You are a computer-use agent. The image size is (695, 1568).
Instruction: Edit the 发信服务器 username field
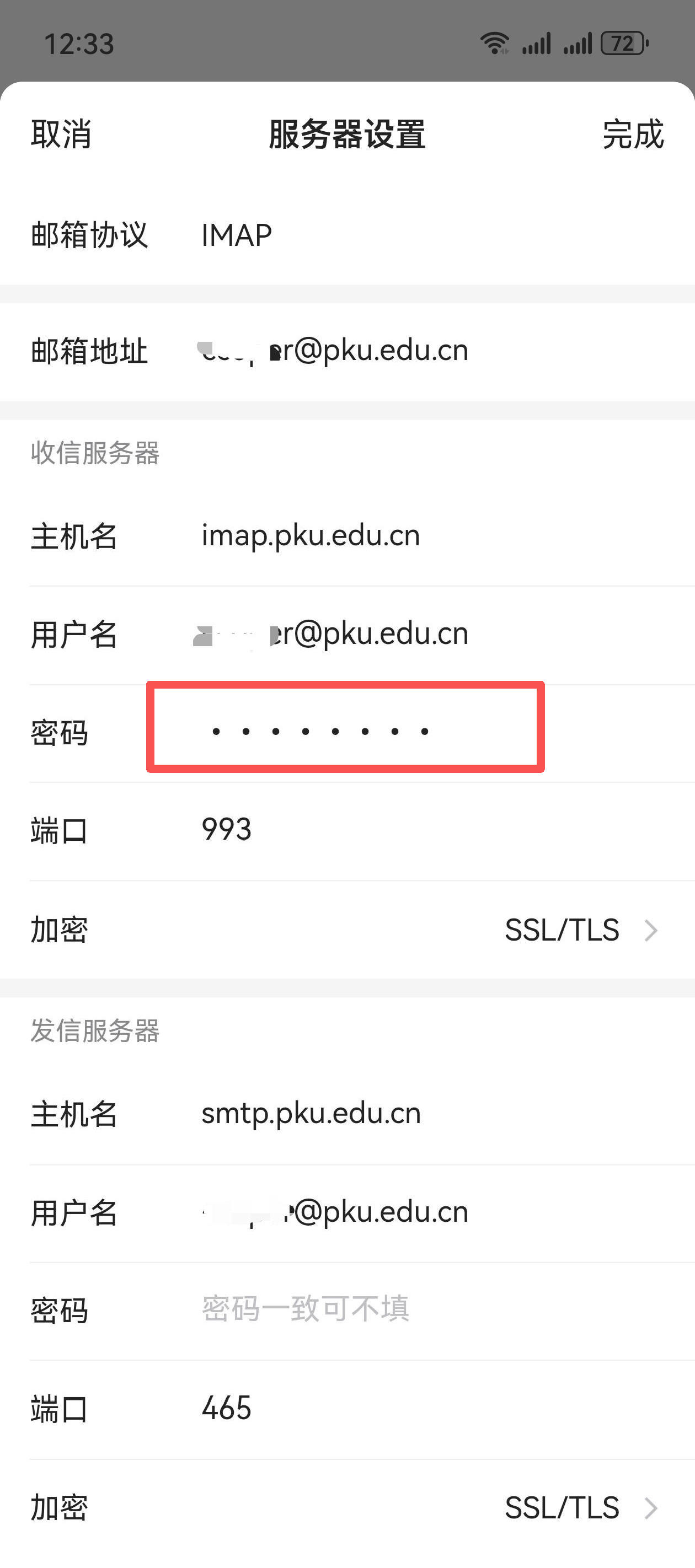tap(366, 1212)
